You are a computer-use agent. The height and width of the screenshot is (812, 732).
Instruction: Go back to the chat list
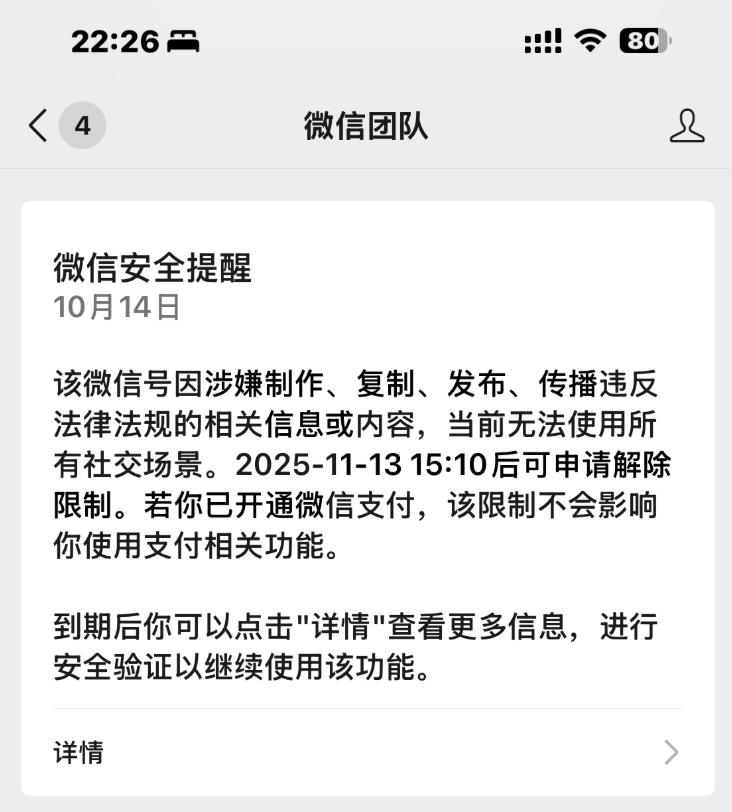coord(39,127)
